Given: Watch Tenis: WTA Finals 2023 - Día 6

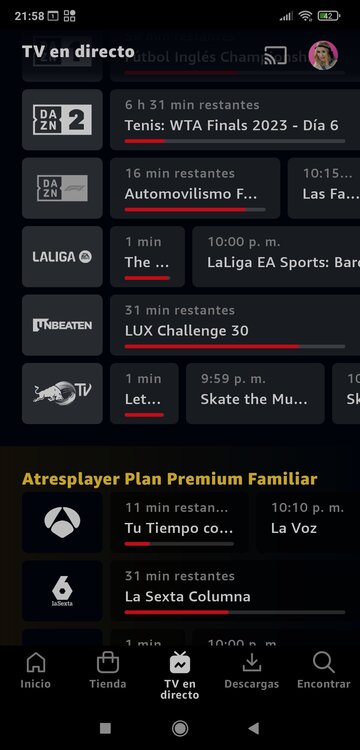Looking at the screenshot, I should 235,120.
